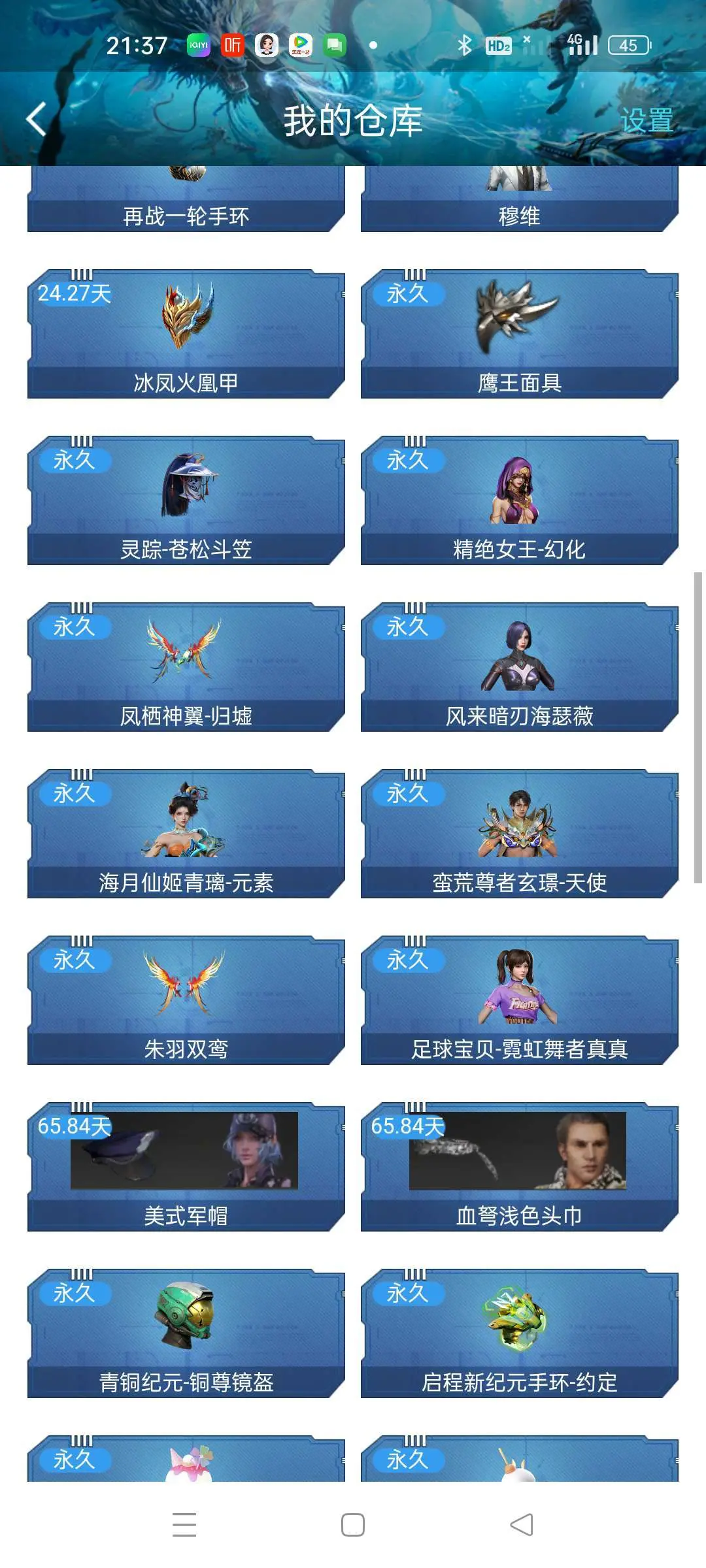Tap the 凤栖神翼-归墟 item
706x1568 pixels.
click(x=186, y=667)
